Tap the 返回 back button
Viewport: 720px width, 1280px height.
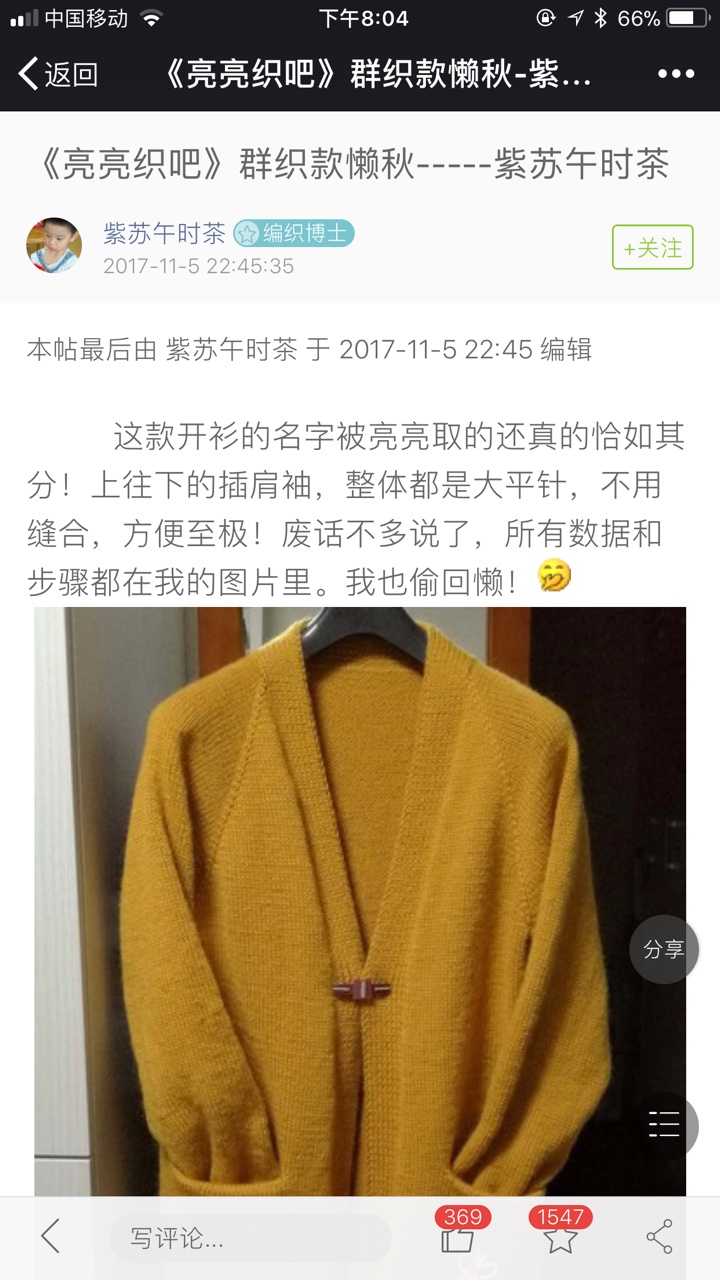[58, 74]
